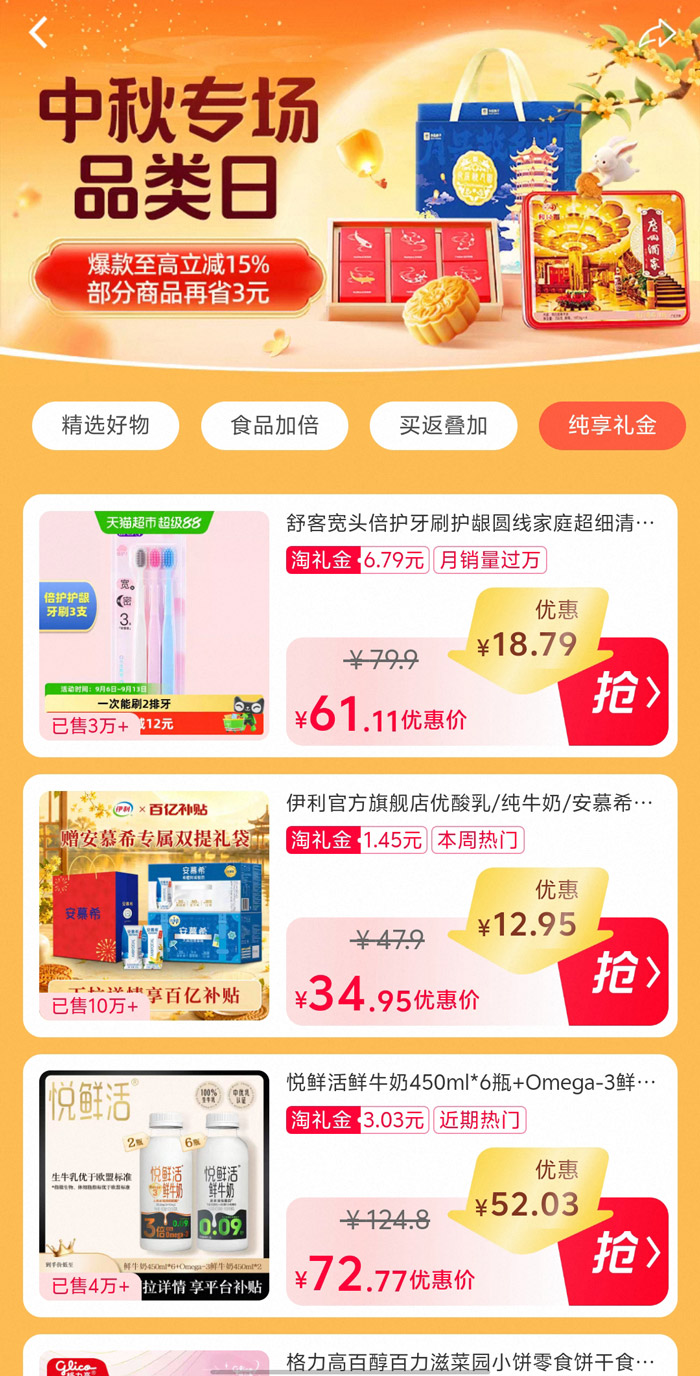Switch to the 食品加倍 tab
This screenshot has height=1376, width=700.
(275, 425)
